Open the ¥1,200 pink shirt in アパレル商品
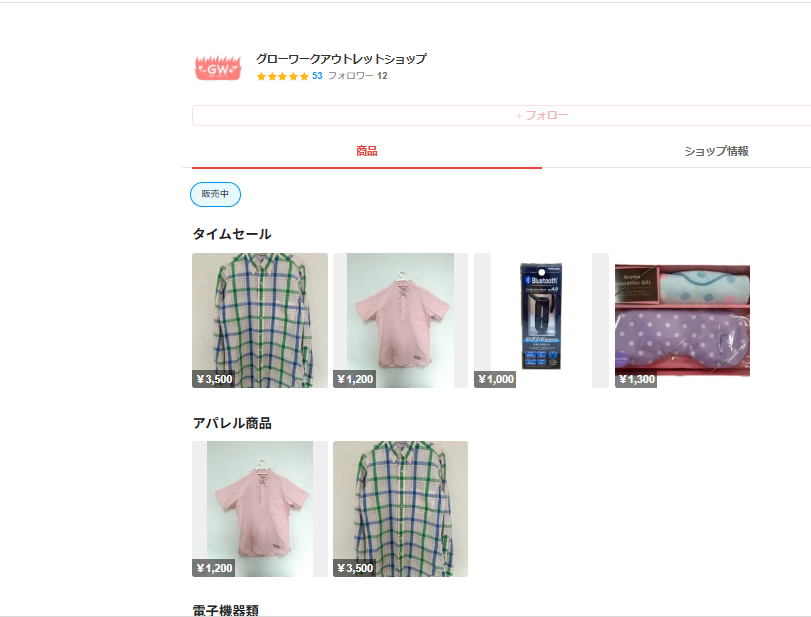Viewport: 811px width, 617px height. coord(260,508)
